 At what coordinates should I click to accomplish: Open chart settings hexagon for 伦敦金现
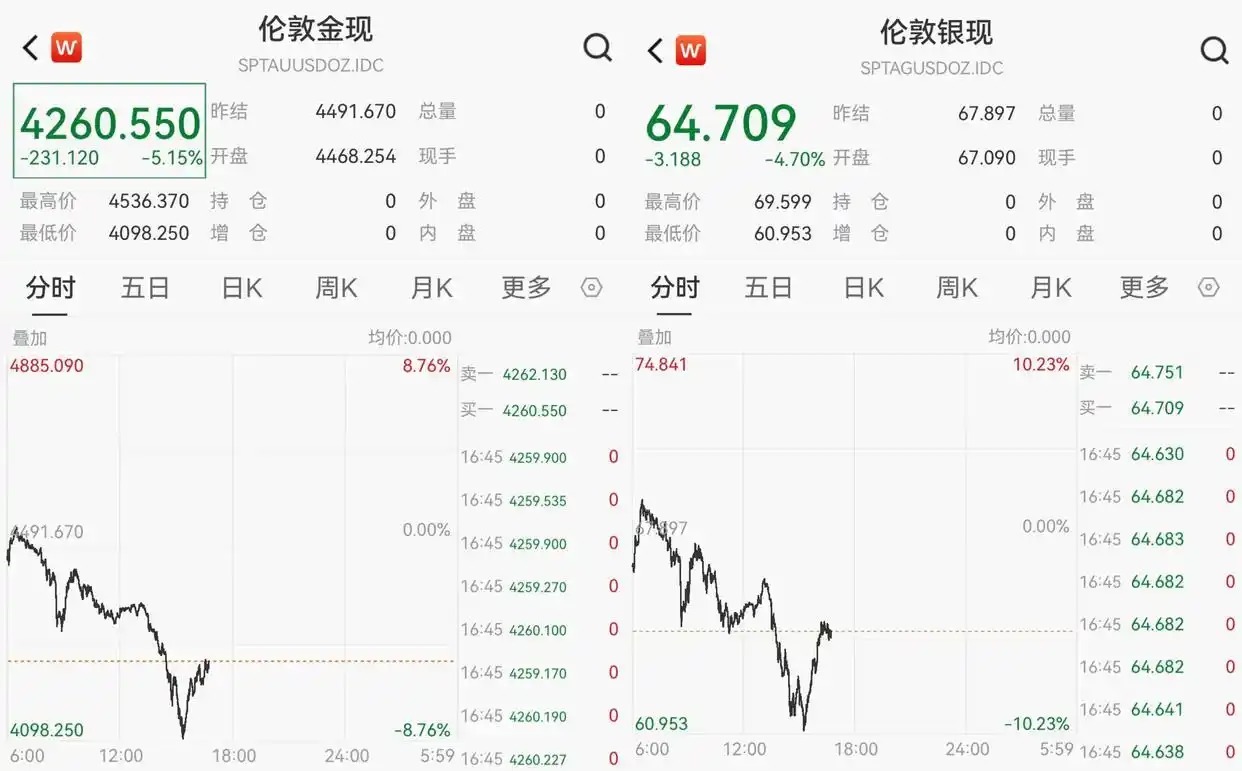click(x=592, y=288)
